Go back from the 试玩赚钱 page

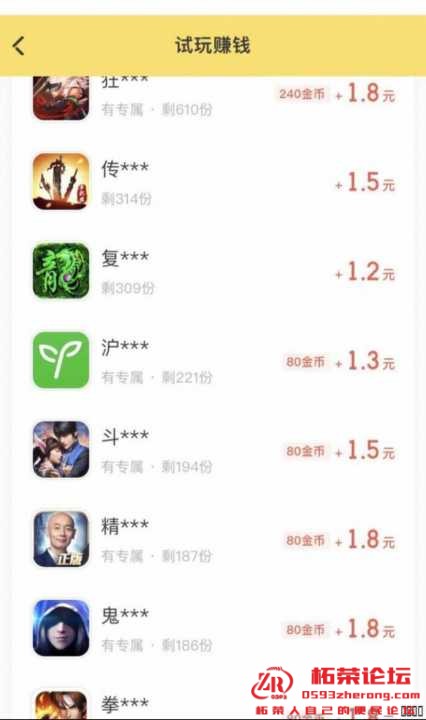click(x=19, y=46)
